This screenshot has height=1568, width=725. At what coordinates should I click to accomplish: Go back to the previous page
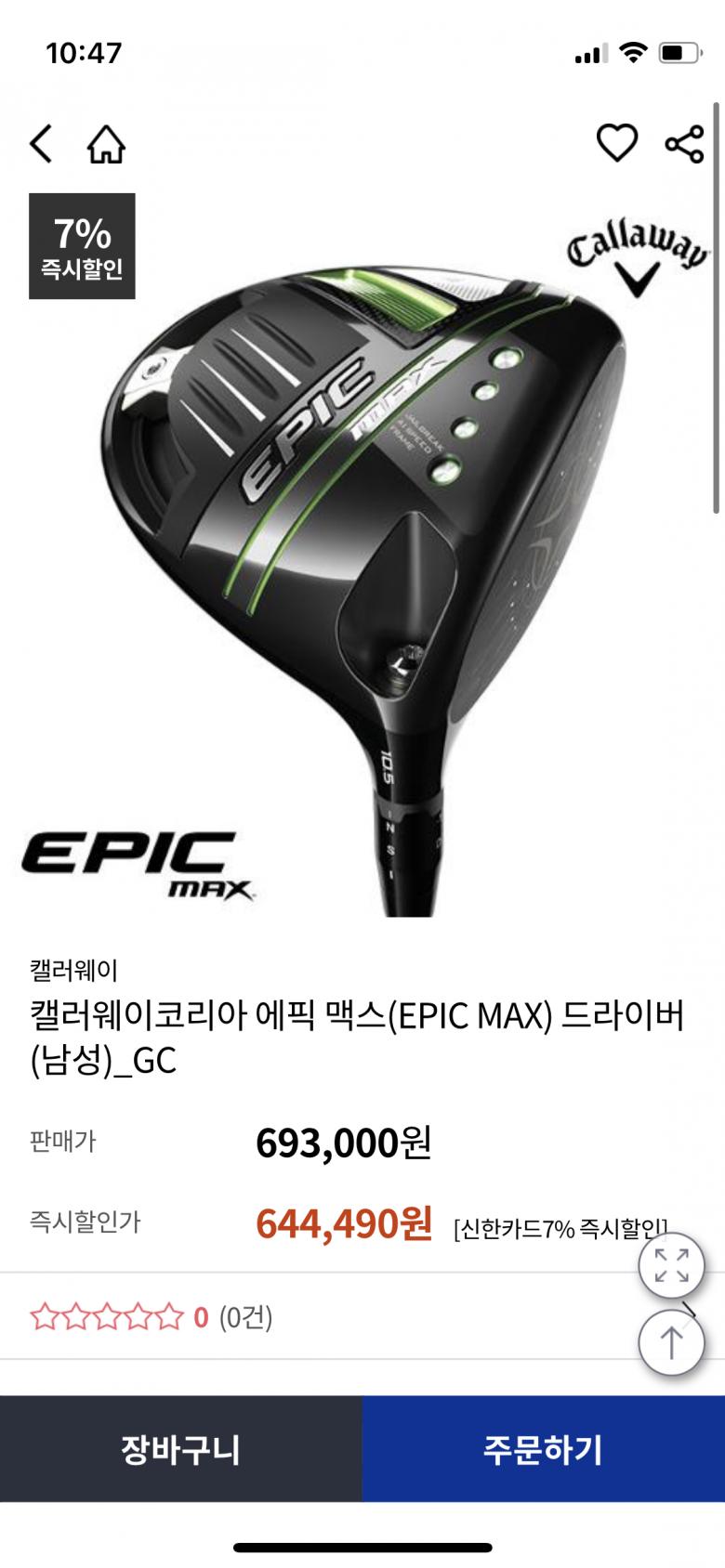coord(41,144)
